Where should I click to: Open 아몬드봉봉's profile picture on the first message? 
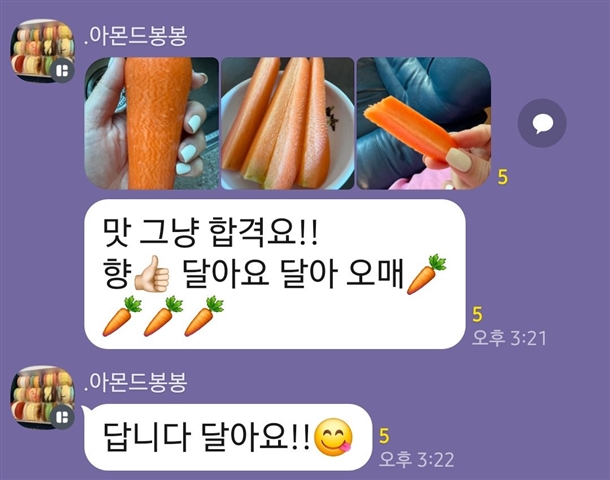coord(42,51)
